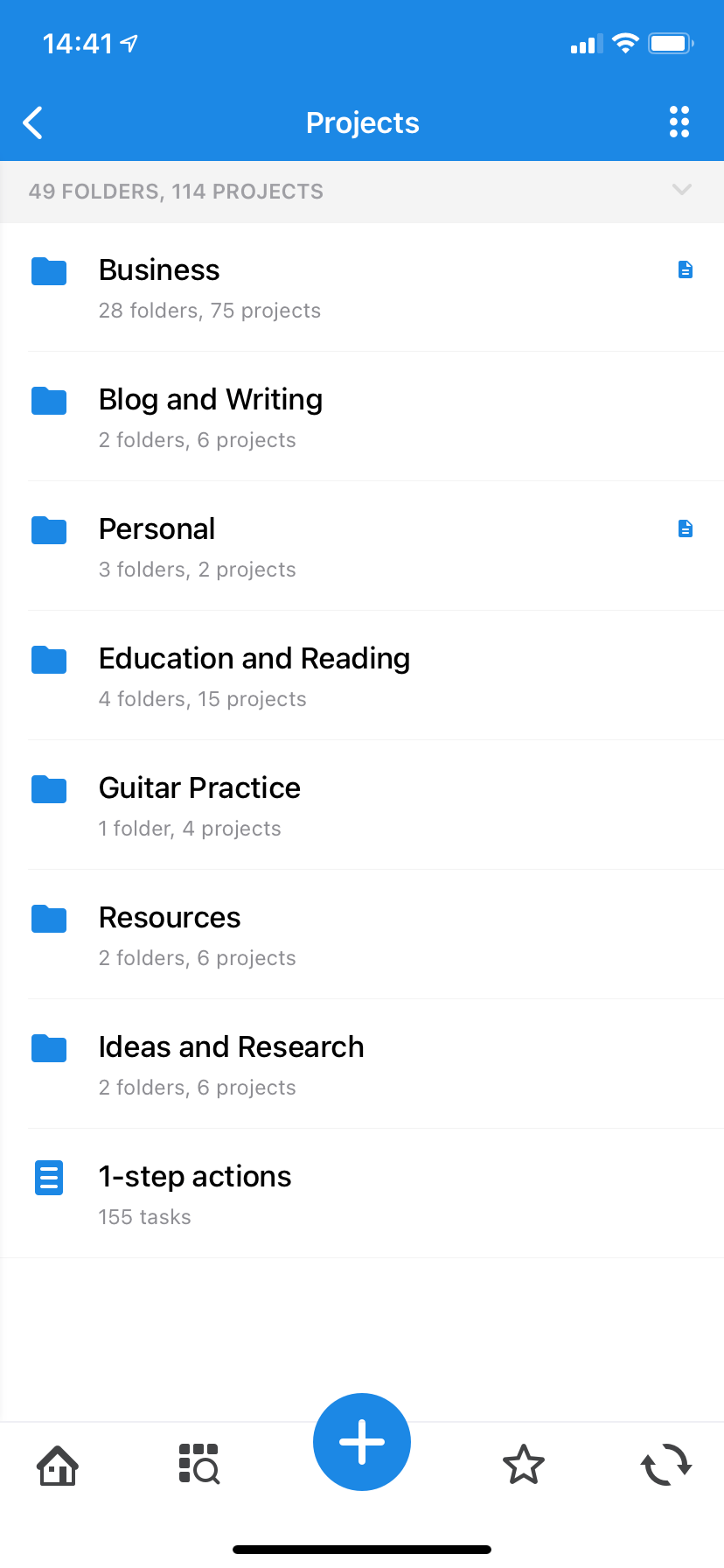Switch to the starred favorites tab

[x=524, y=1465]
